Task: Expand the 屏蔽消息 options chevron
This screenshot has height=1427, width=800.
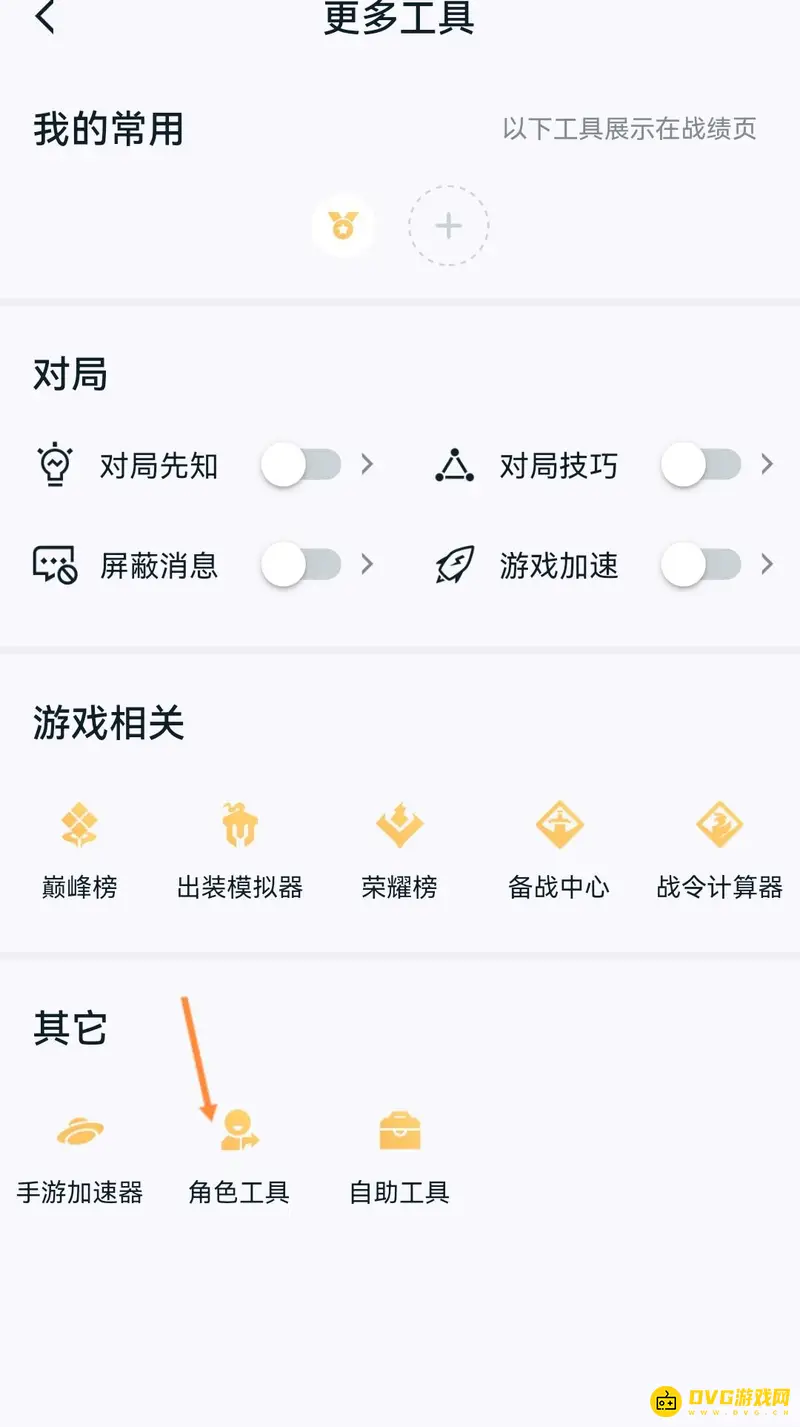Action: (369, 564)
